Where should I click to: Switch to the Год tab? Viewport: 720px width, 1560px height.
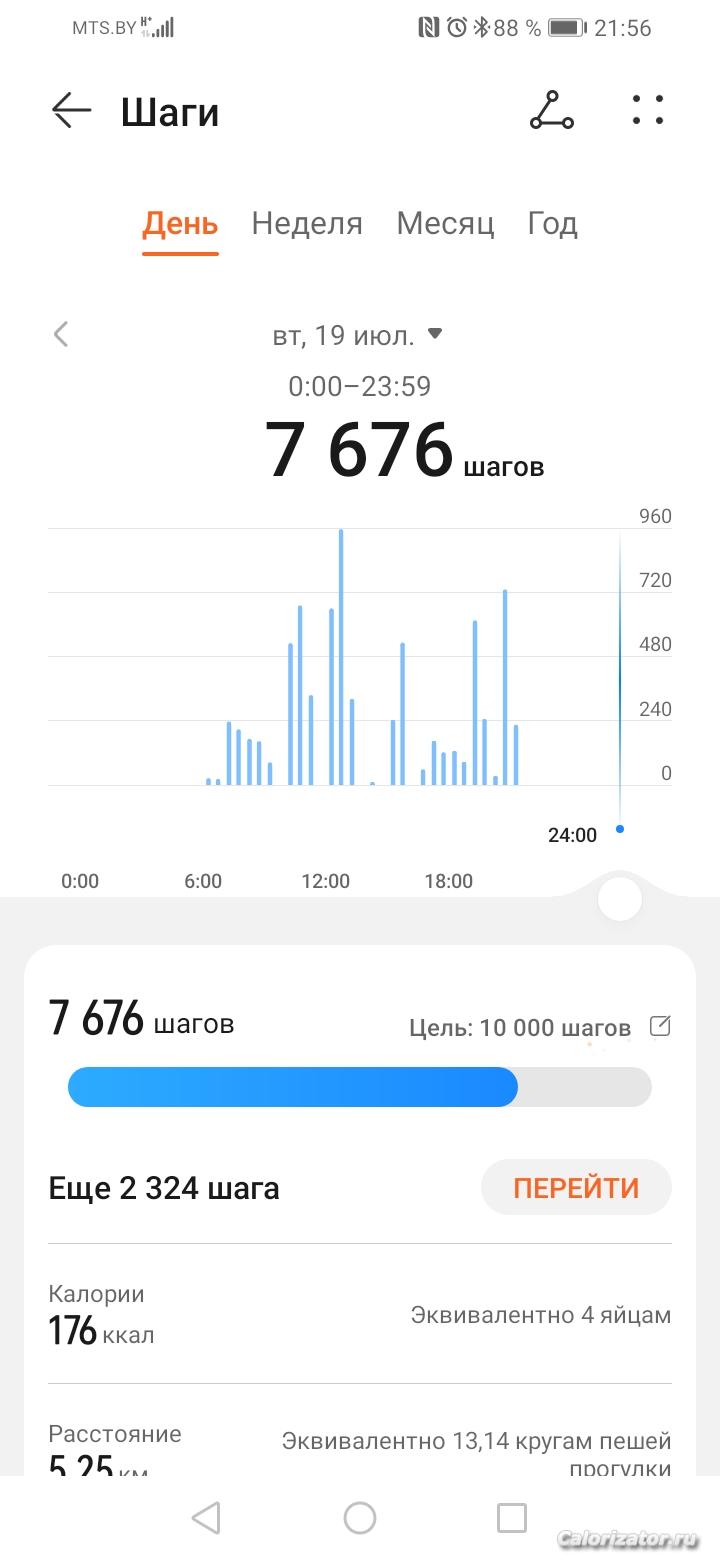tap(553, 223)
